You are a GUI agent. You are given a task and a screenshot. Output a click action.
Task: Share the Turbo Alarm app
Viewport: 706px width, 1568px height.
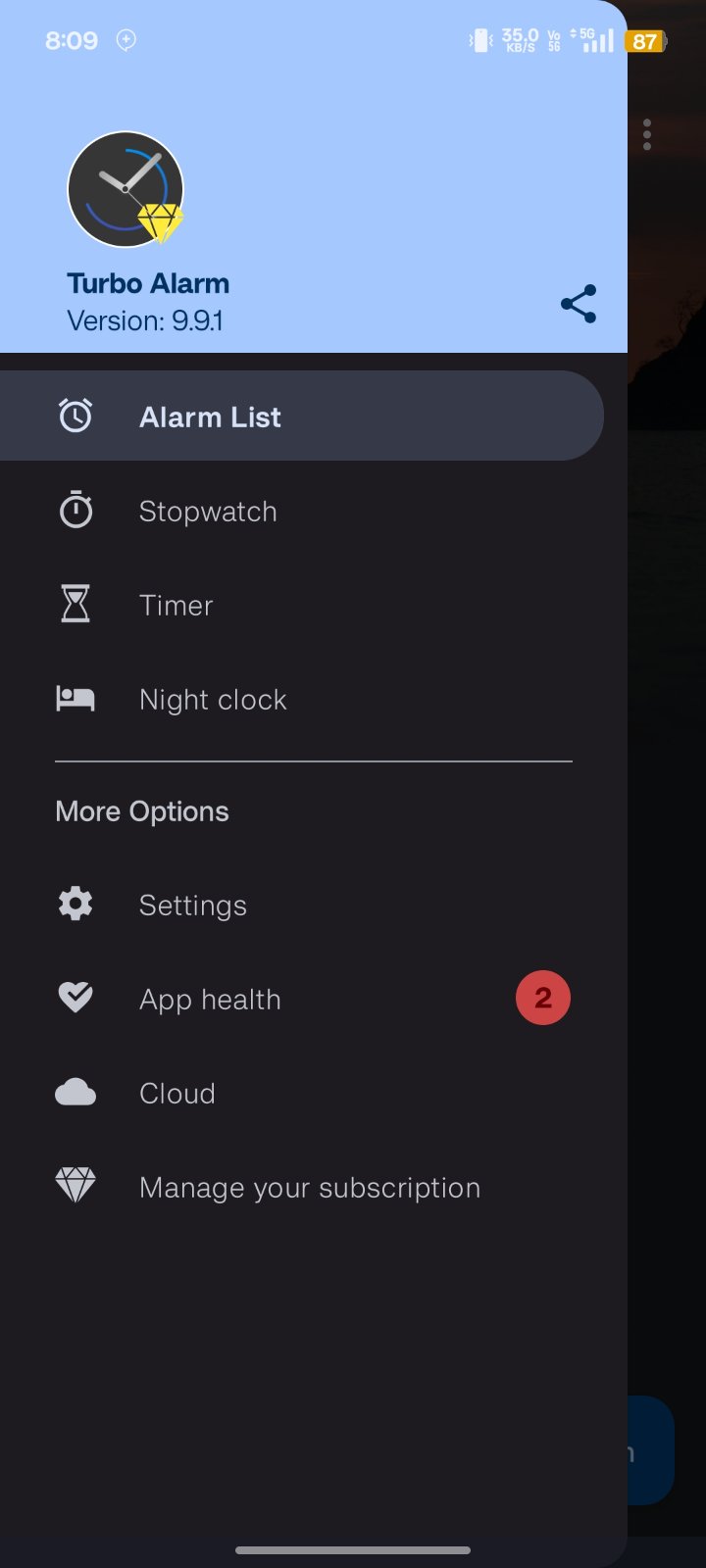[579, 304]
